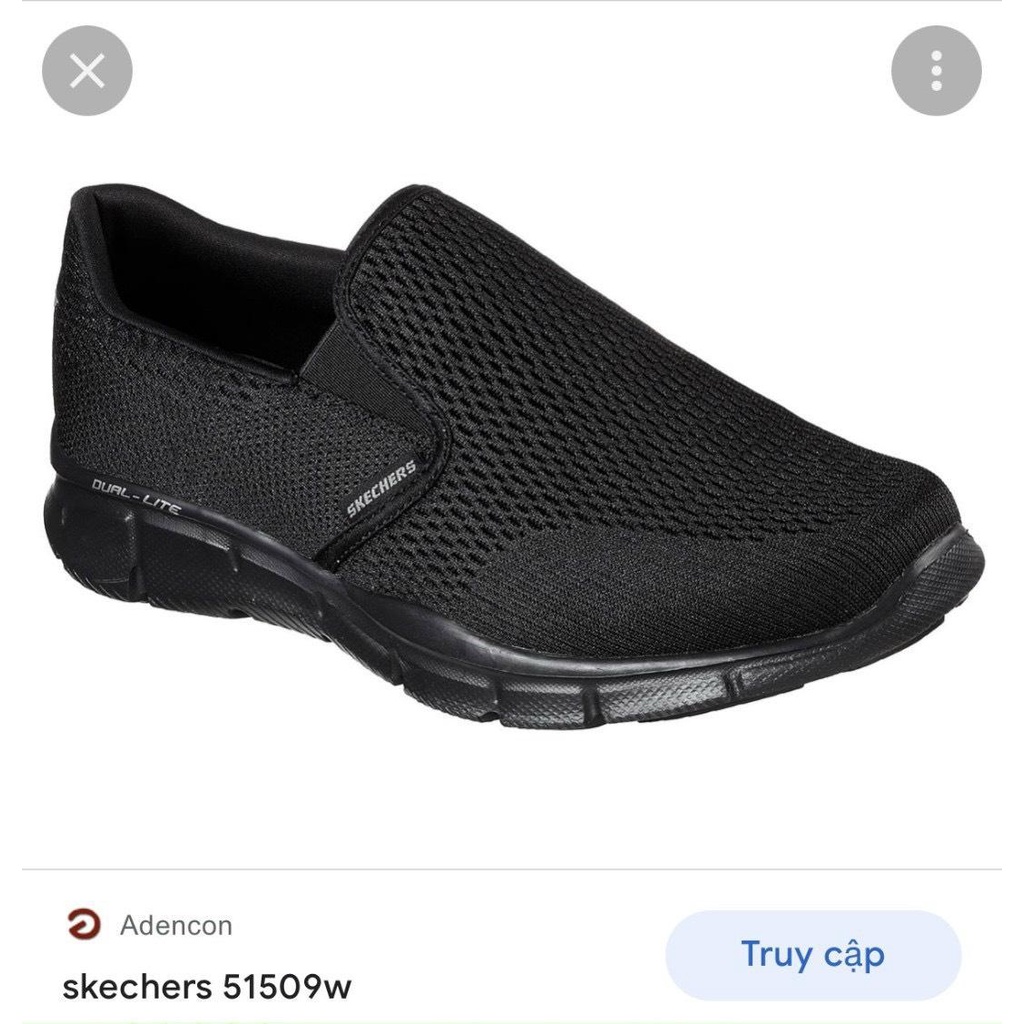The image size is (1024, 1024).
Task: Tap the Truy cập button
Action: [812, 955]
